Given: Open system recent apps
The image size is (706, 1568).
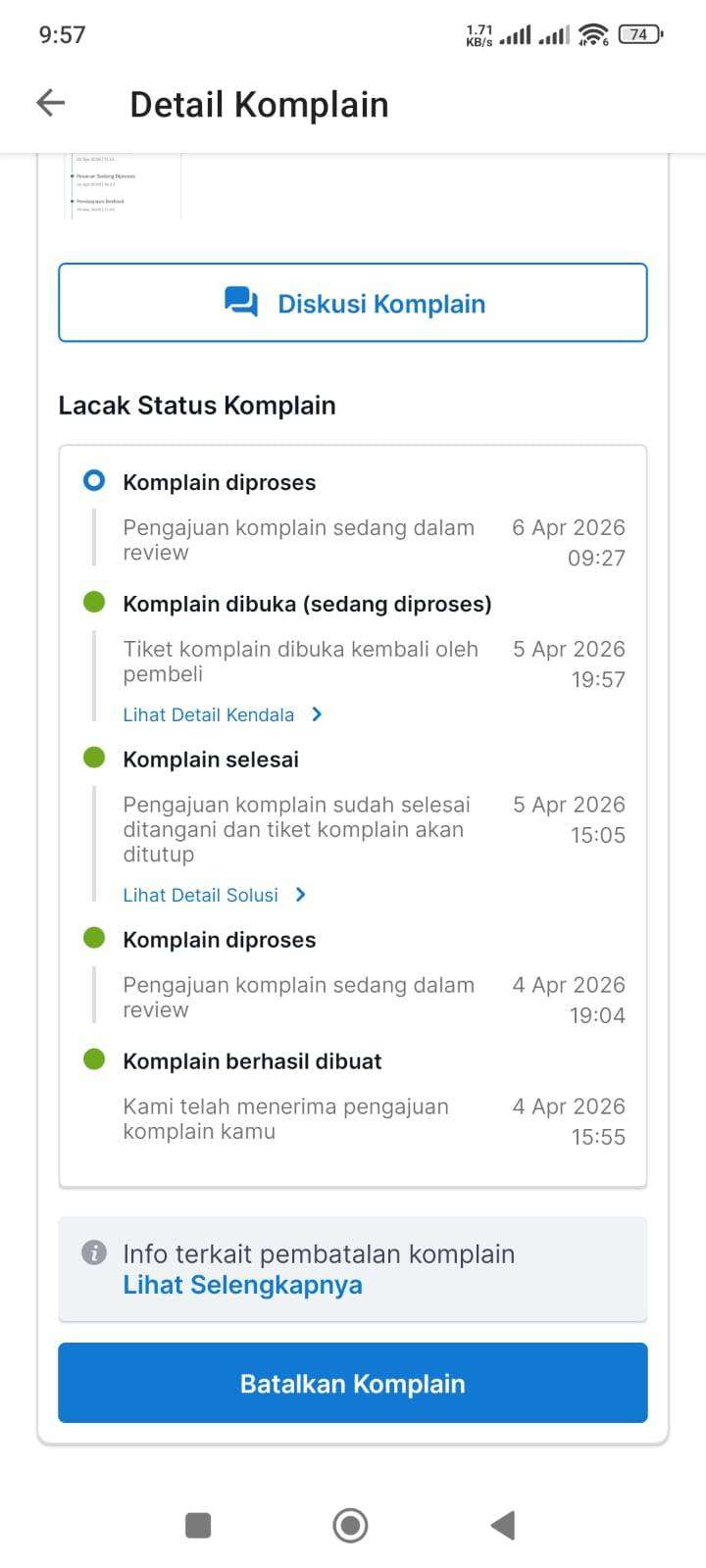Looking at the screenshot, I should (x=198, y=1525).
